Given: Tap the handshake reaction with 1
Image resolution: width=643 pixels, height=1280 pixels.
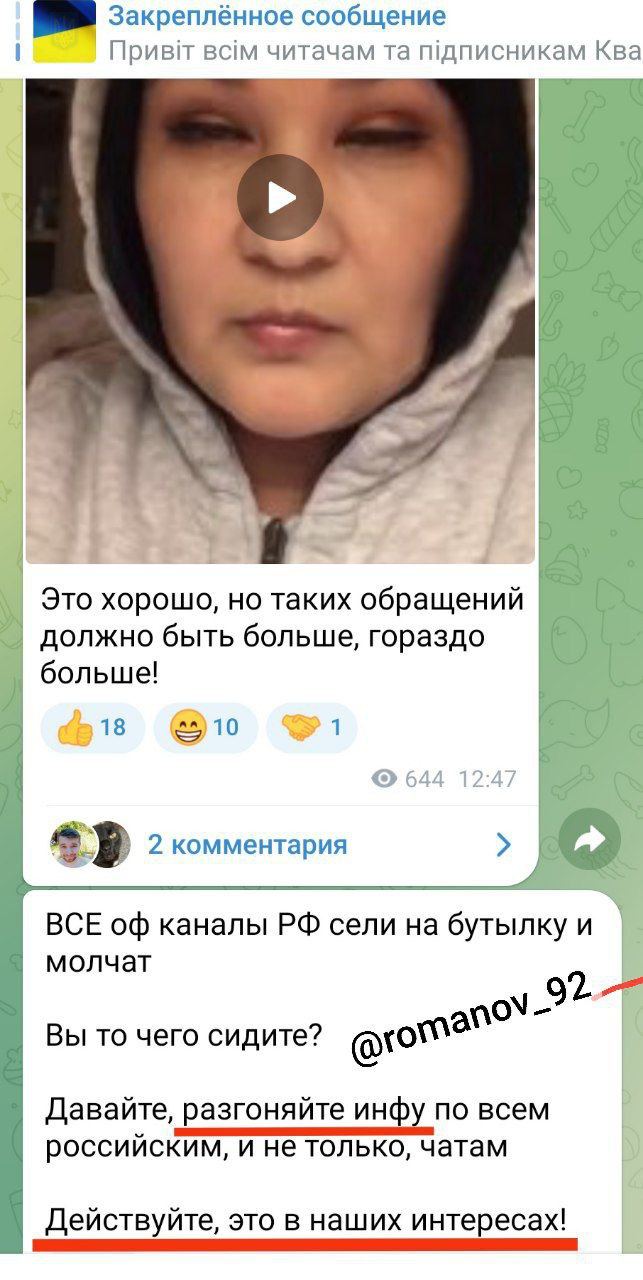Looking at the screenshot, I should [x=311, y=728].
